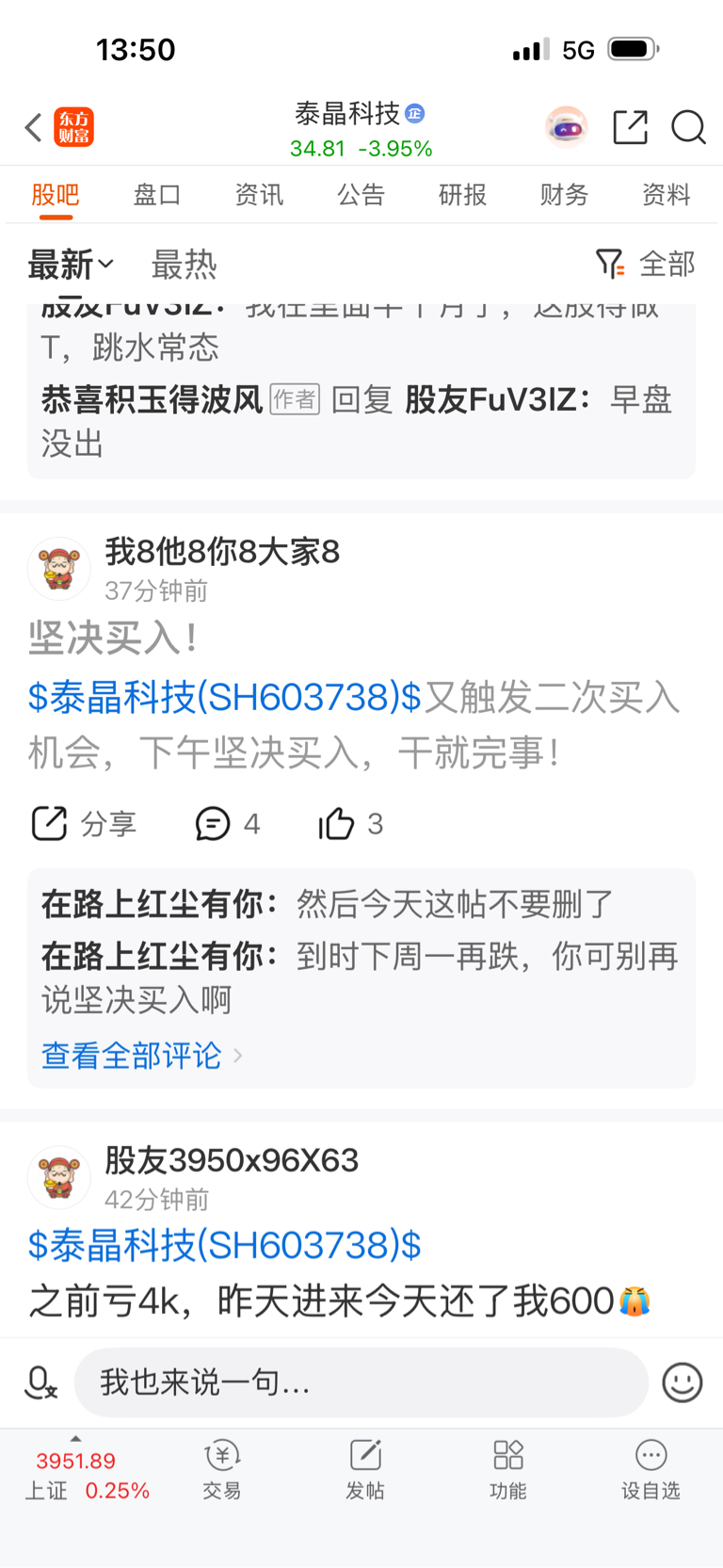This screenshot has width=723, height=1568.
Task: Go back using the top-left arrow
Action: click(34, 127)
